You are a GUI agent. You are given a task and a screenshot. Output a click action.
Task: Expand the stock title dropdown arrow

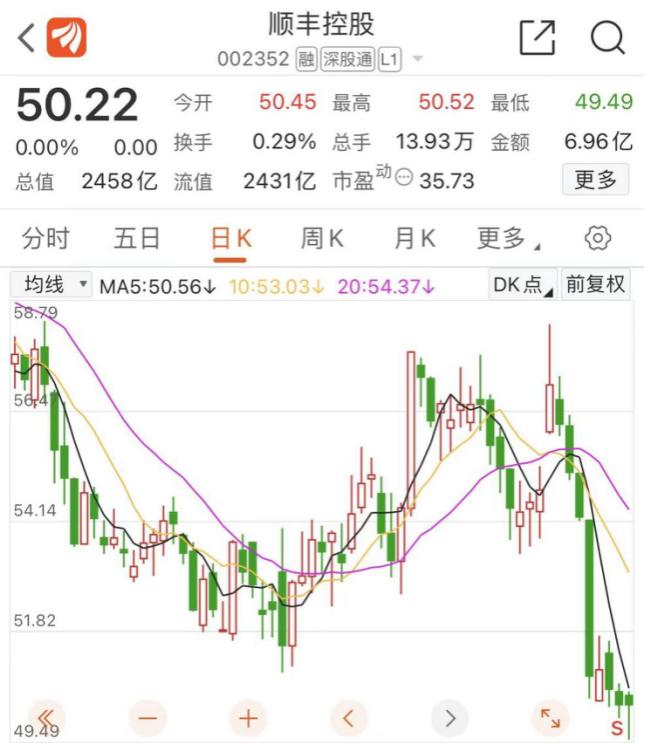tap(418, 59)
